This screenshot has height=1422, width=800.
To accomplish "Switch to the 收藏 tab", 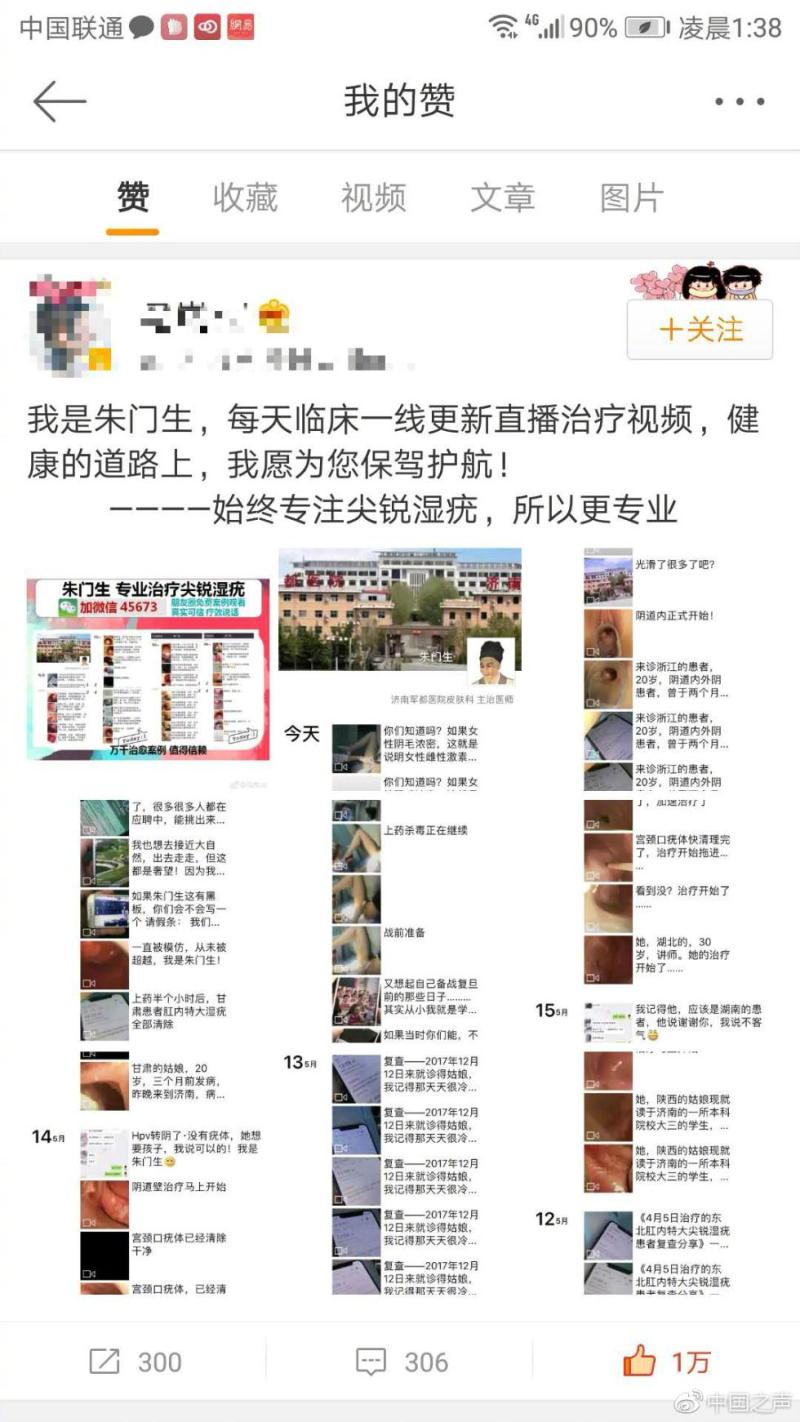I will coord(245,198).
